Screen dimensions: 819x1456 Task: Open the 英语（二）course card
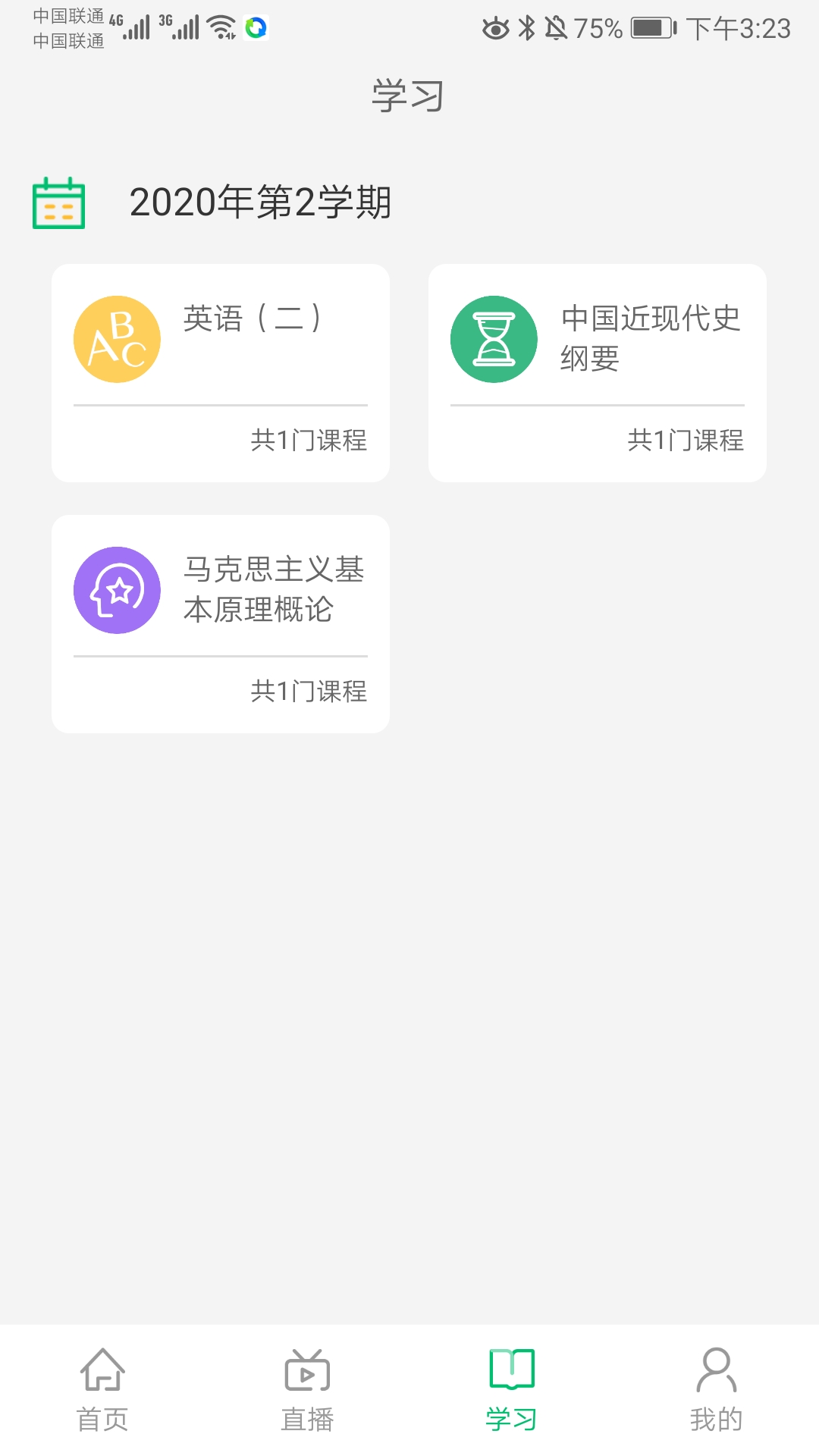pyautogui.click(x=220, y=372)
